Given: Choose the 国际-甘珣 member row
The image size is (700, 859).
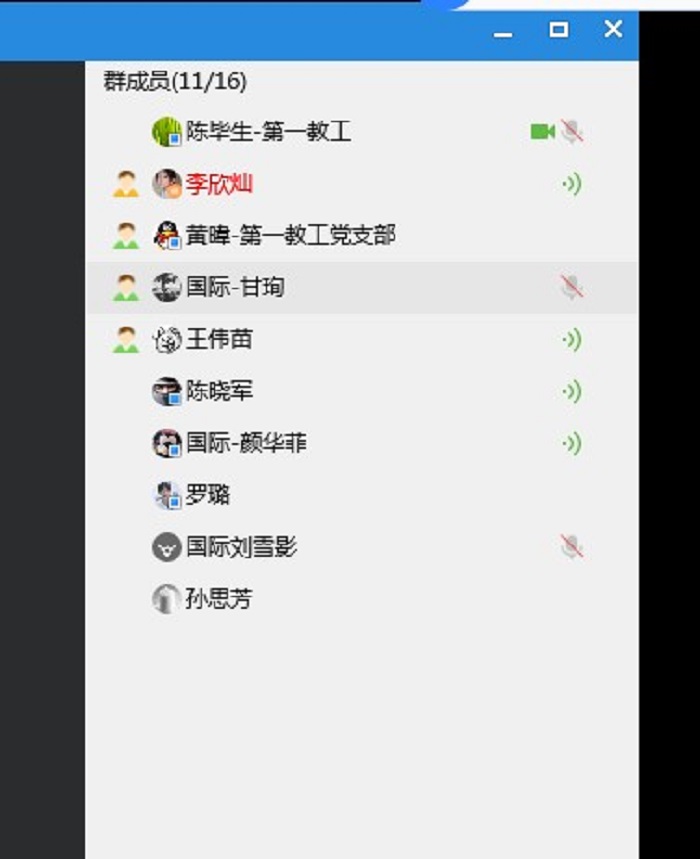Looking at the screenshot, I should (235, 288).
